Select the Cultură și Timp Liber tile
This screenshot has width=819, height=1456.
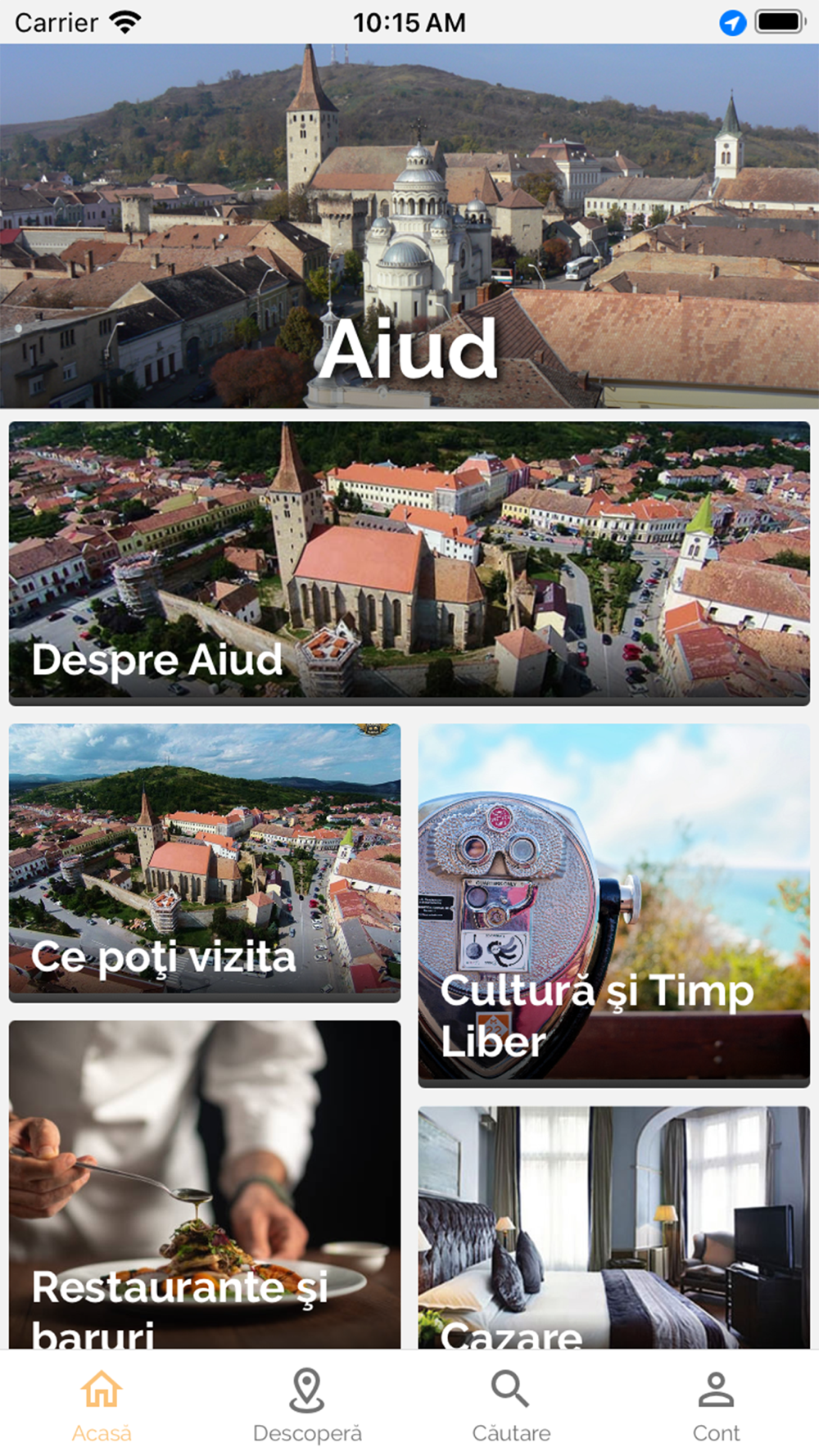[x=613, y=904]
